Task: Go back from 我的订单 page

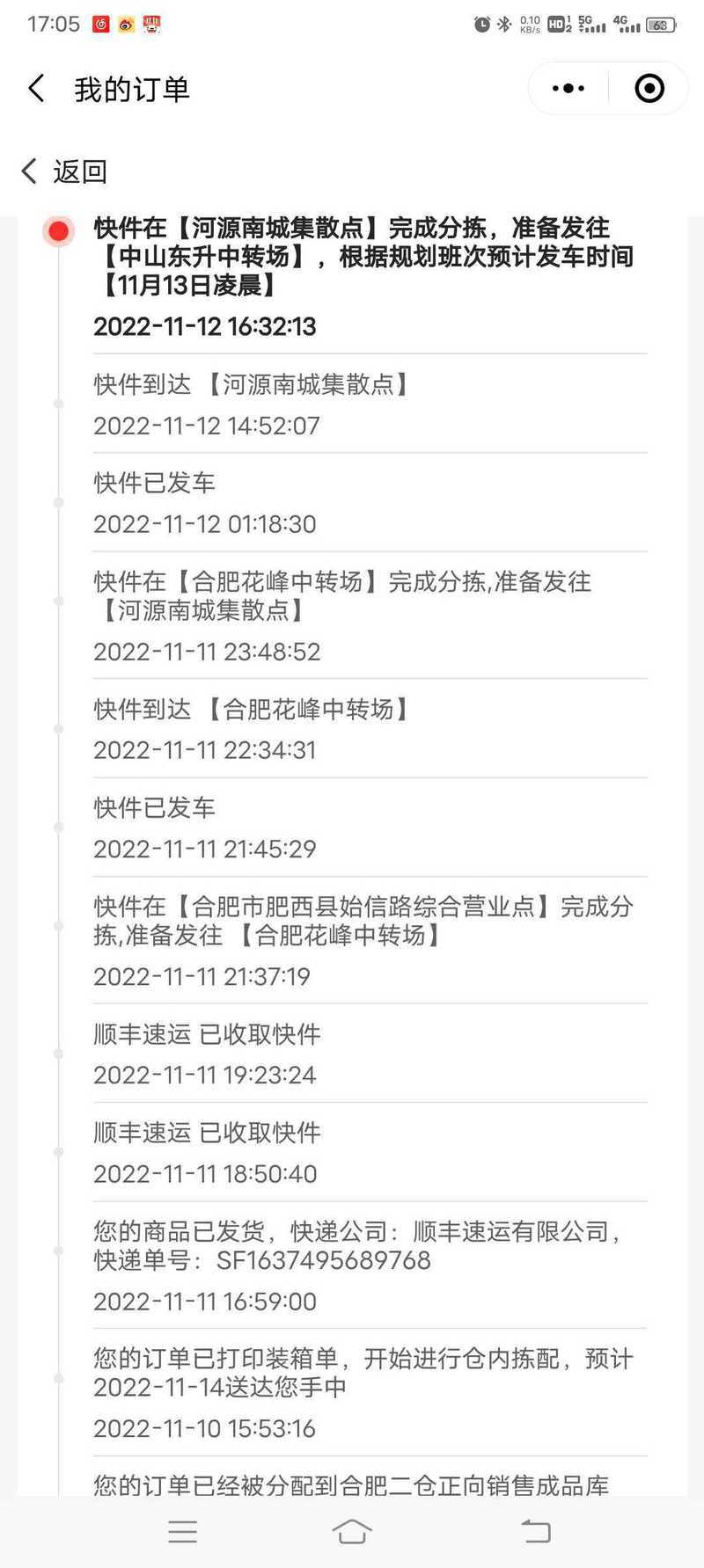Action: (x=36, y=88)
